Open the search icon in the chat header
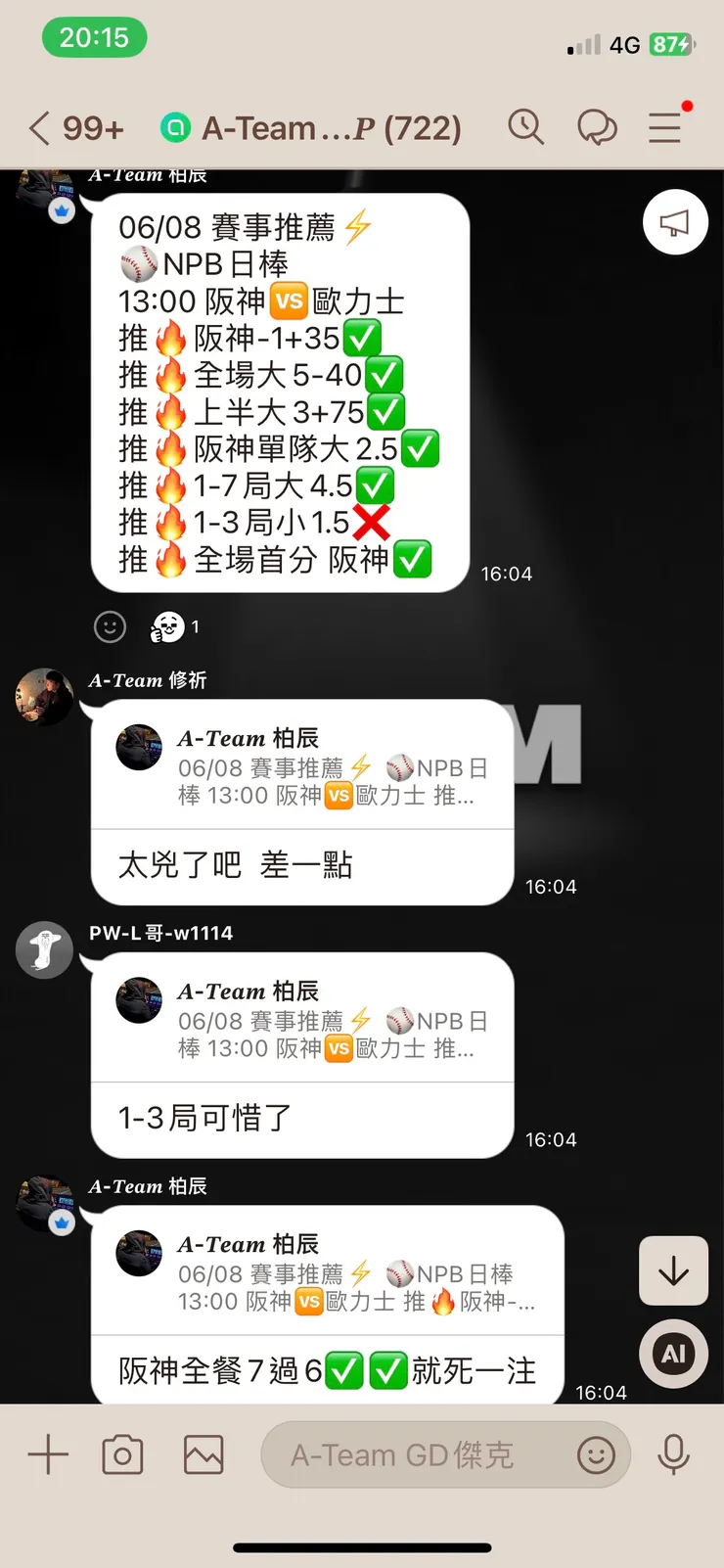The height and width of the screenshot is (1568, 724). (x=526, y=126)
